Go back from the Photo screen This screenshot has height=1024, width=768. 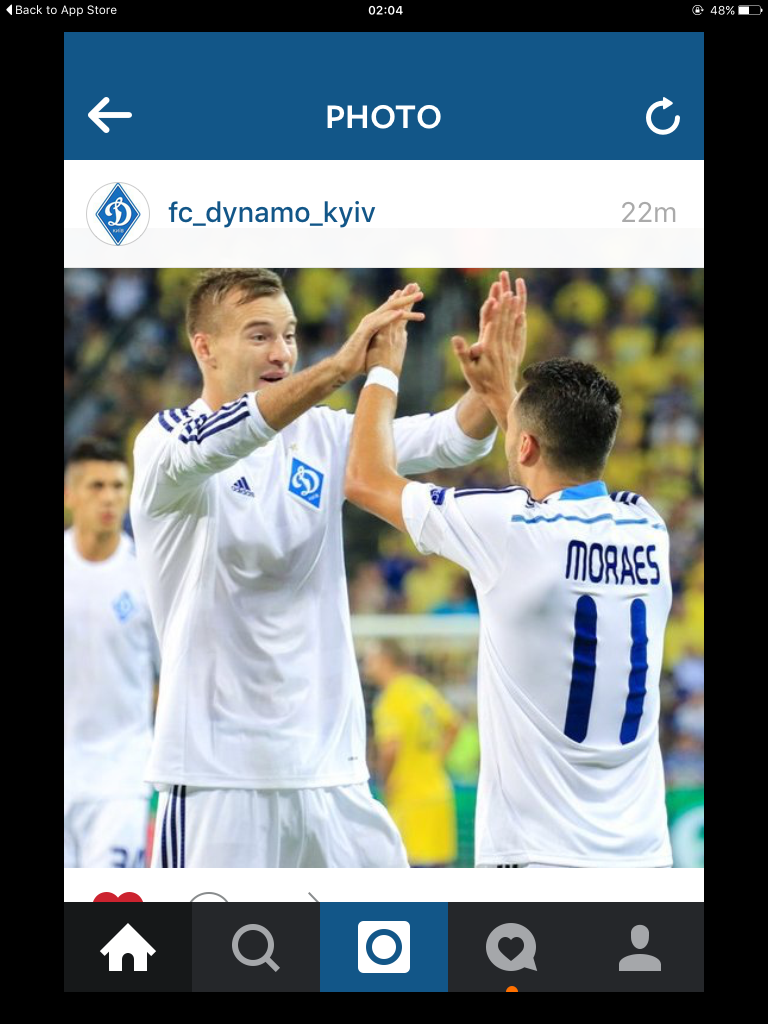tap(110, 116)
